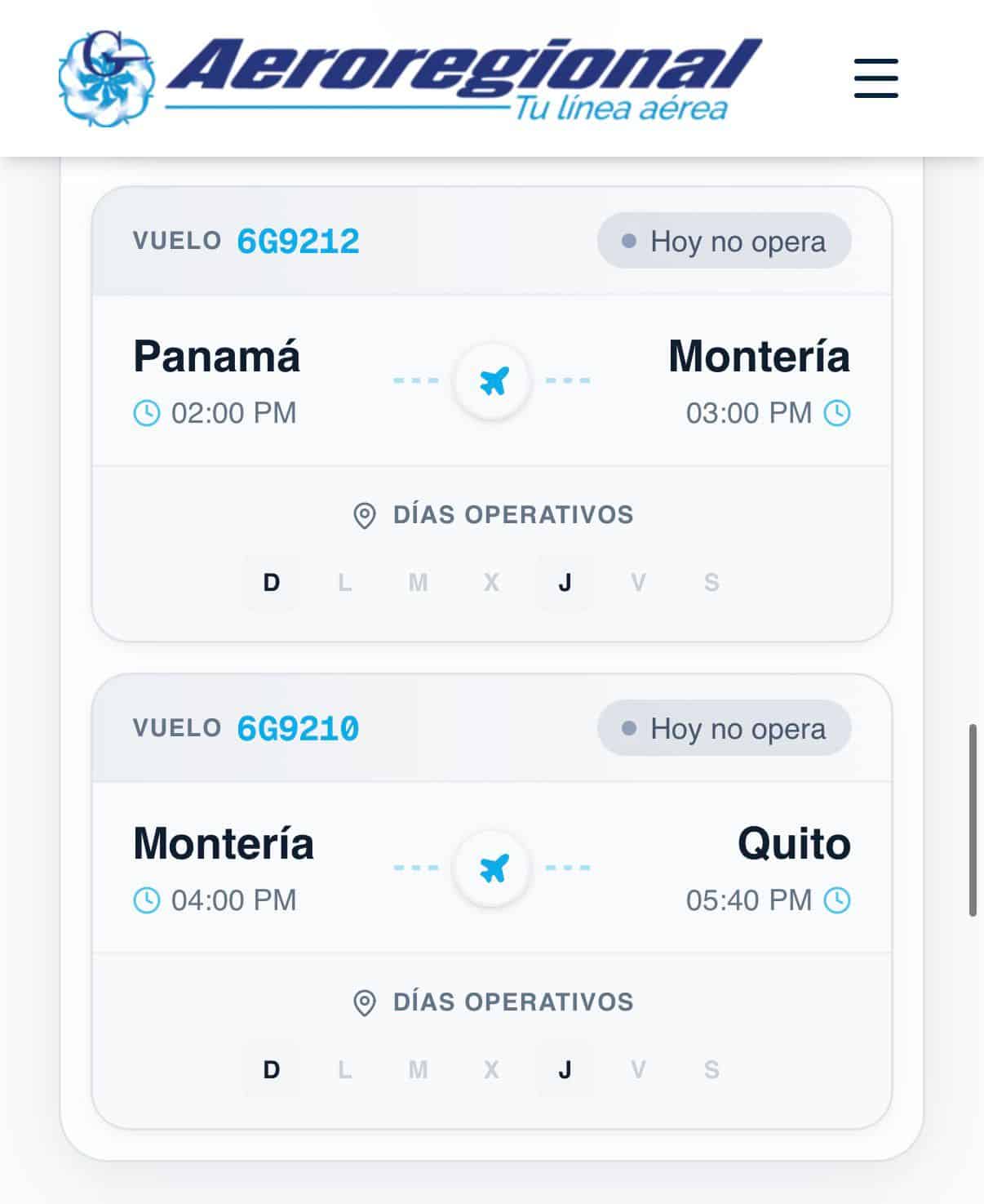Screen dimensions: 984x1204
Task: Expand the Hoy no opera status on flight 6G9210
Action: [x=725, y=728]
